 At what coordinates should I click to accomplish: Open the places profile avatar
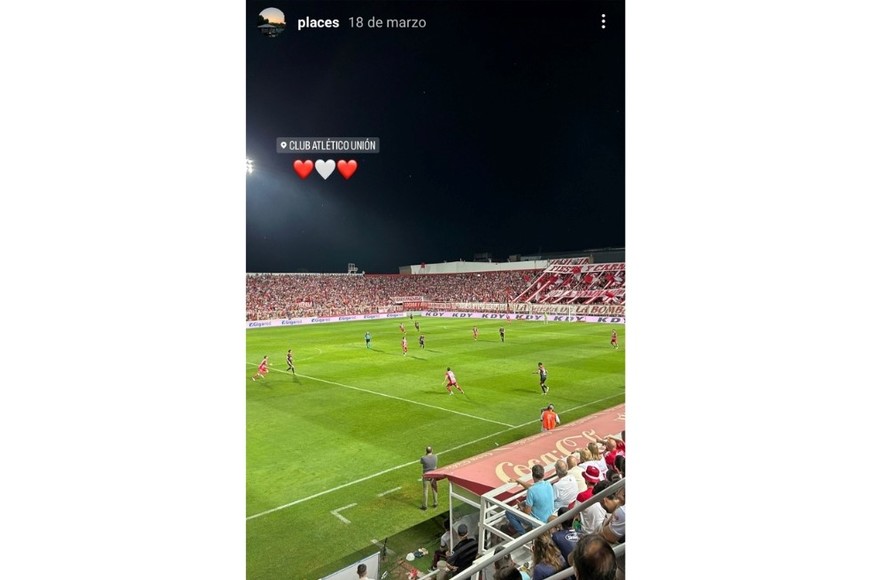pyautogui.click(x=271, y=21)
